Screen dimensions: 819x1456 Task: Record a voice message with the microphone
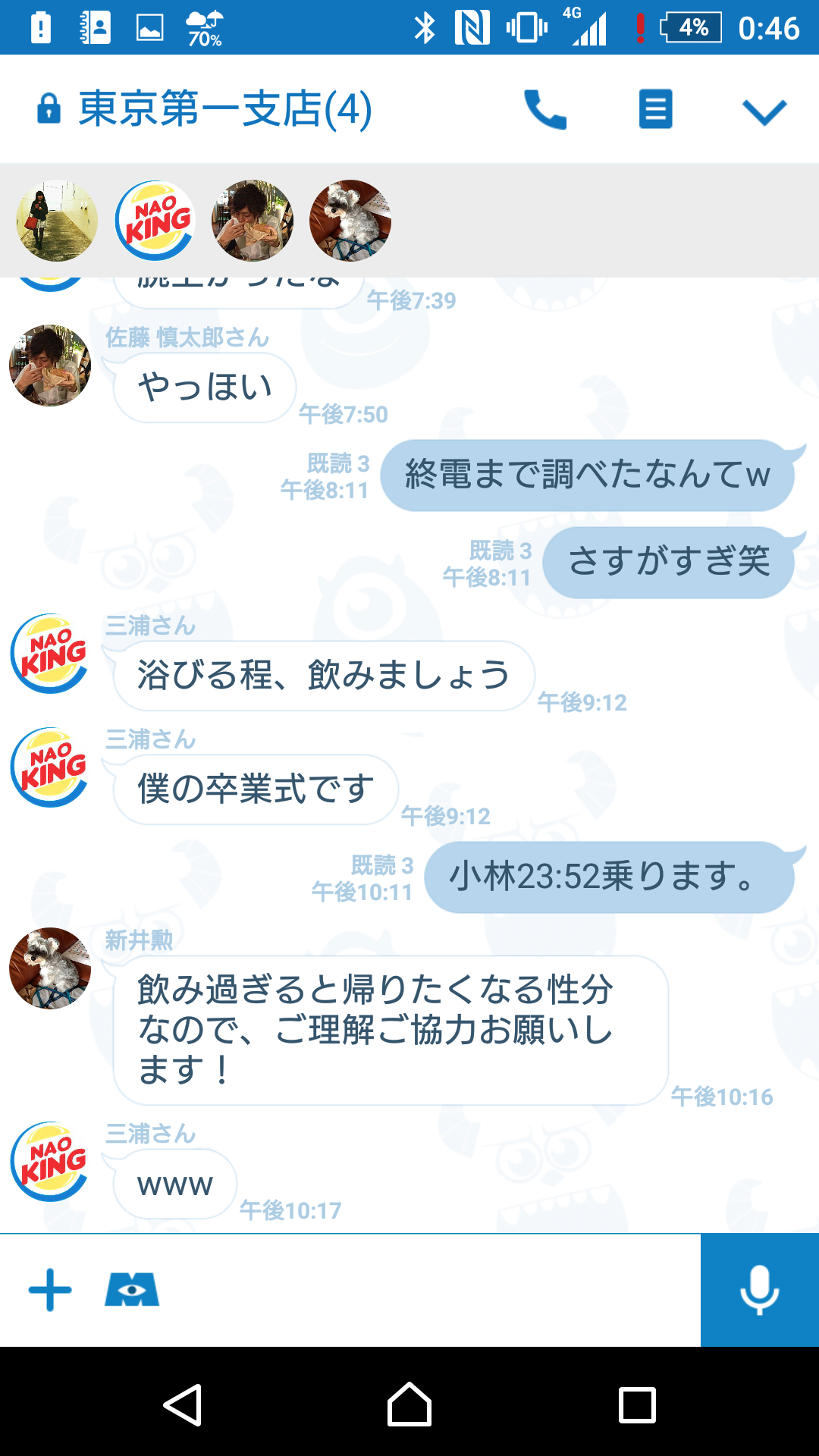click(x=759, y=1290)
